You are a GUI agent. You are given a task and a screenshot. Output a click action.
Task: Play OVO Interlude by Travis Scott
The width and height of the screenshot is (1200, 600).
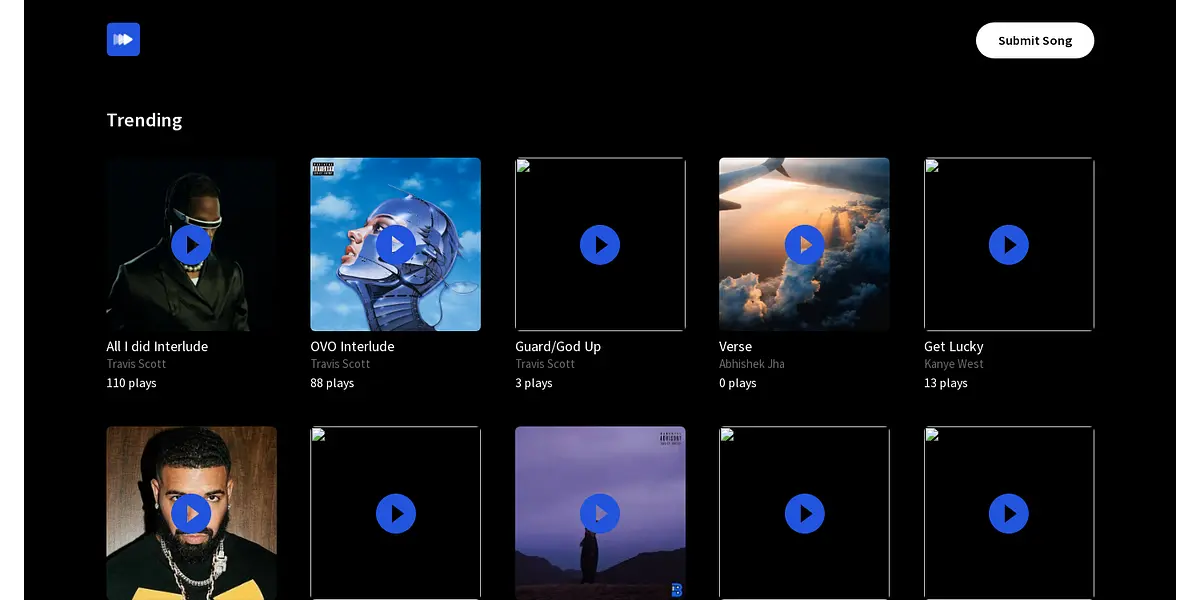(x=396, y=245)
